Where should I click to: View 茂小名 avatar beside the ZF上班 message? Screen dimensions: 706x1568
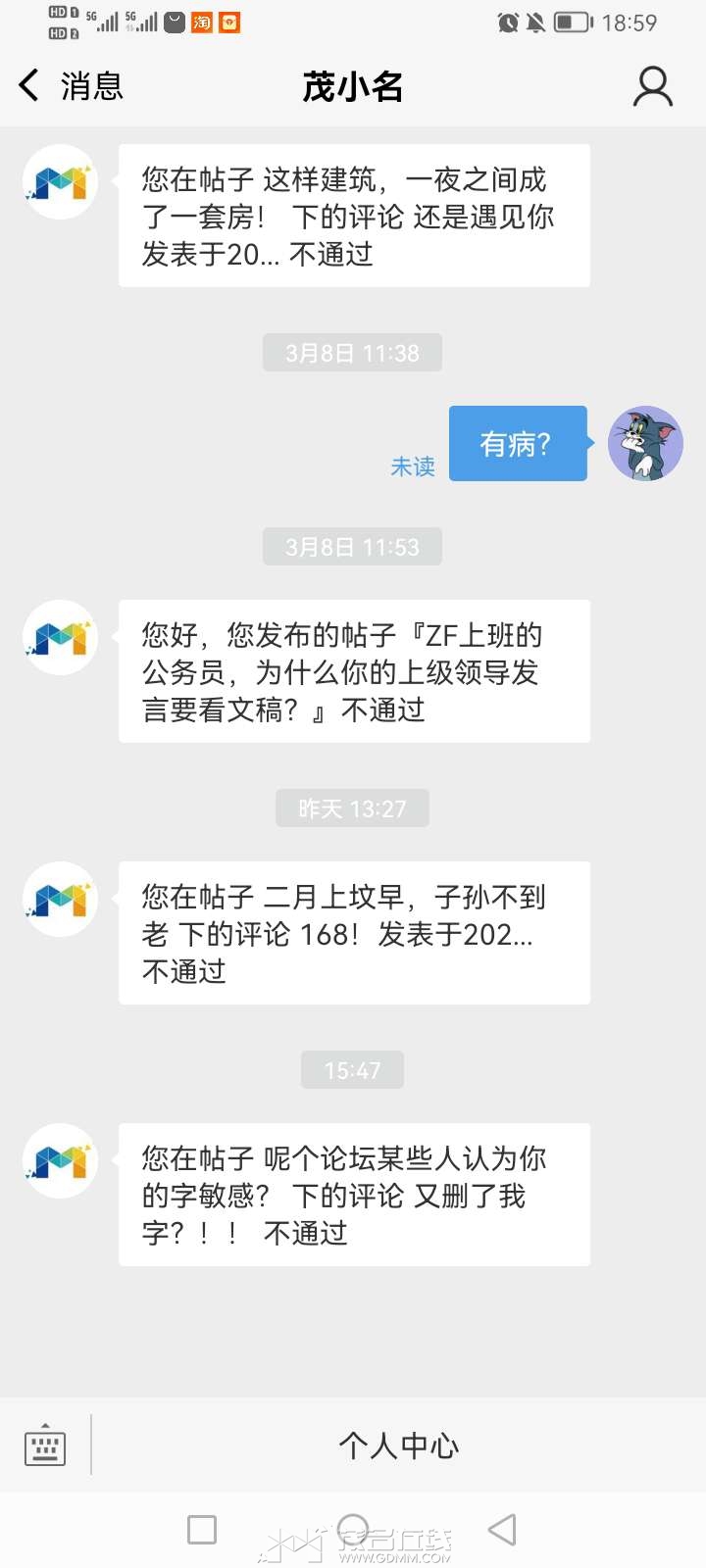[x=61, y=638]
